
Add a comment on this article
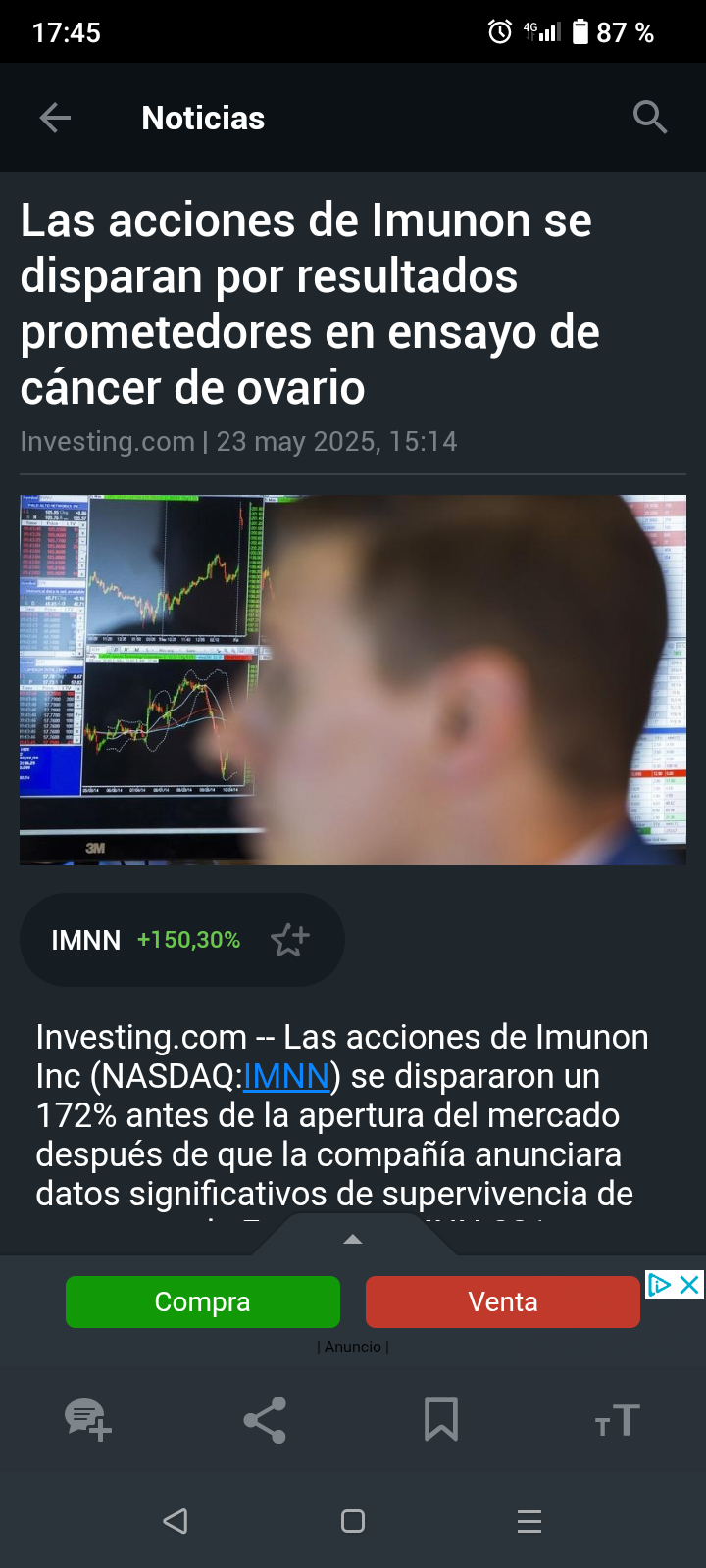pyautogui.click(x=88, y=1420)
